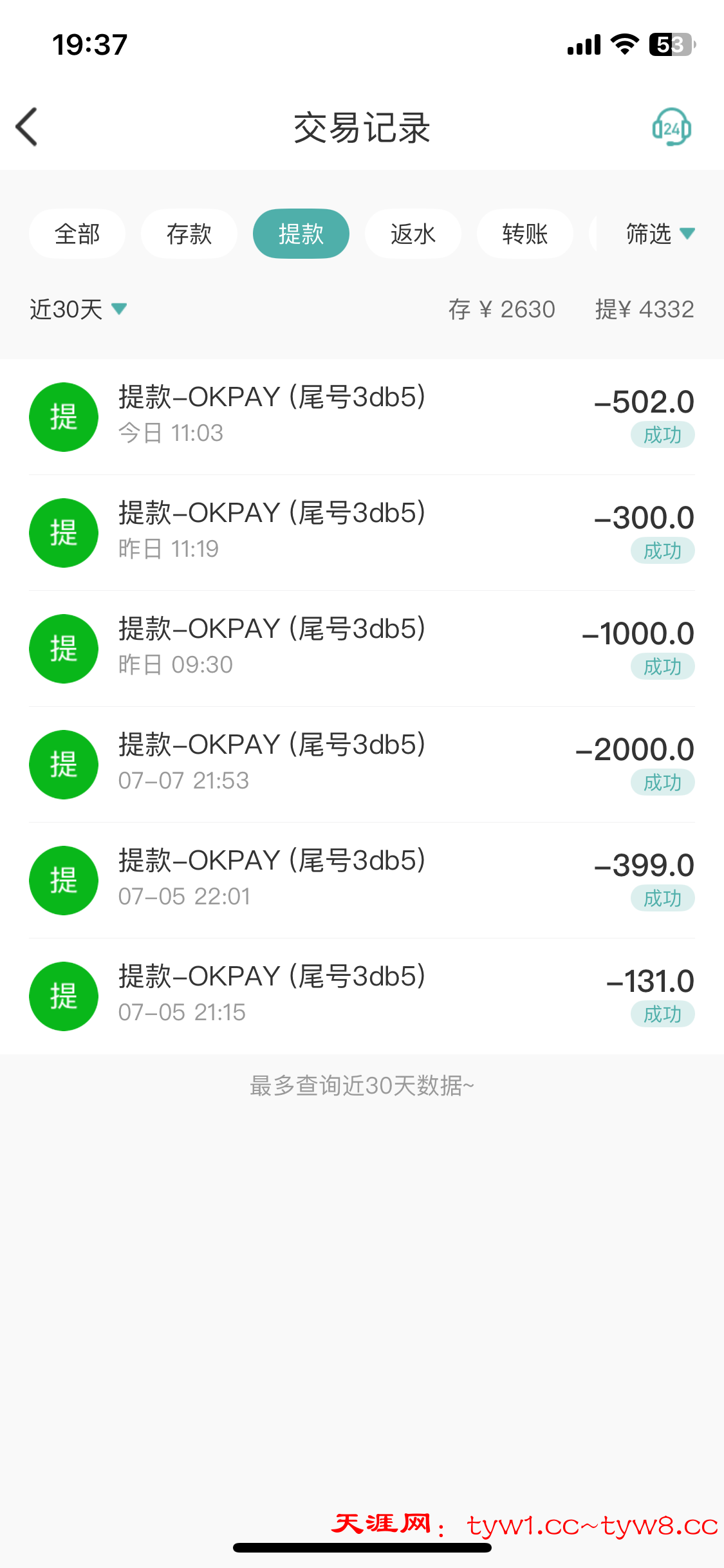Open the -399.0 withdrawal dated 07-05 22:01
Screen dimensions: 724x1568
tap(362, 880)
